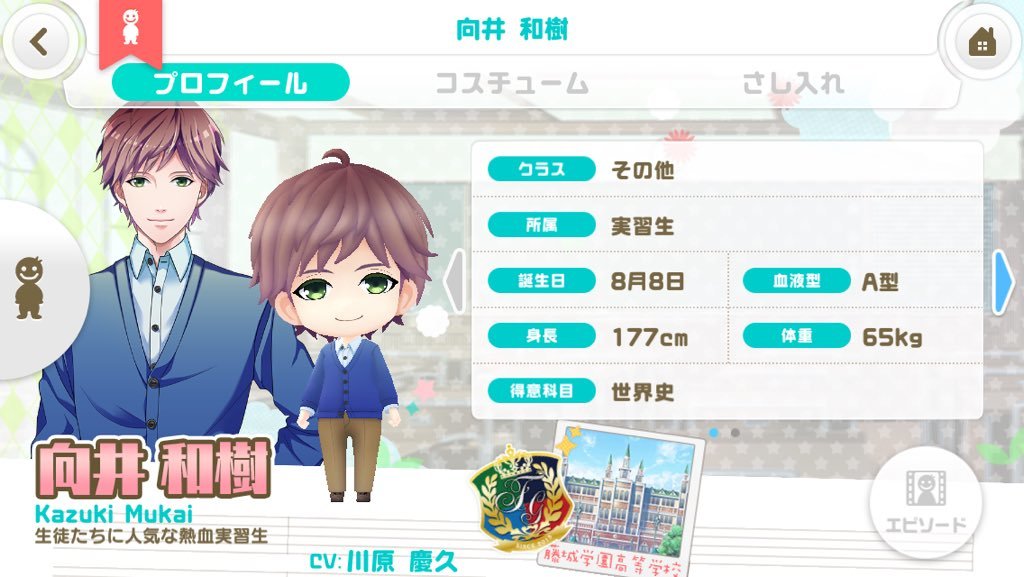1024x577 pixels.
Task: Tap the character figure button on left edge
Action: 30,290
